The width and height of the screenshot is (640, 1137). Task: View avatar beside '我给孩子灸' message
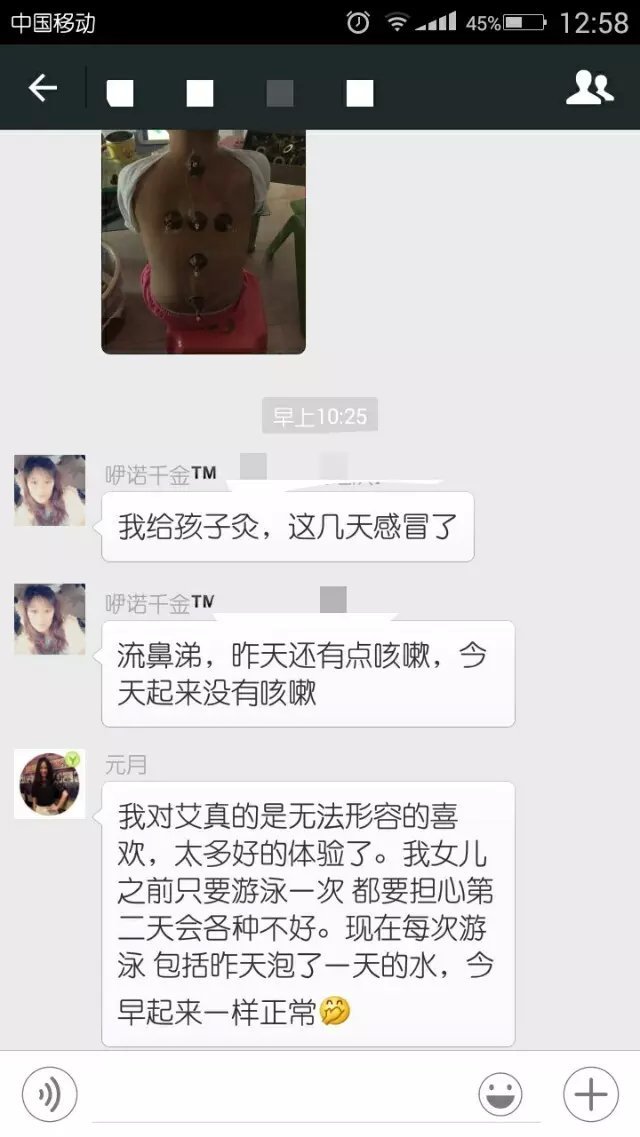tap(50, 491)
